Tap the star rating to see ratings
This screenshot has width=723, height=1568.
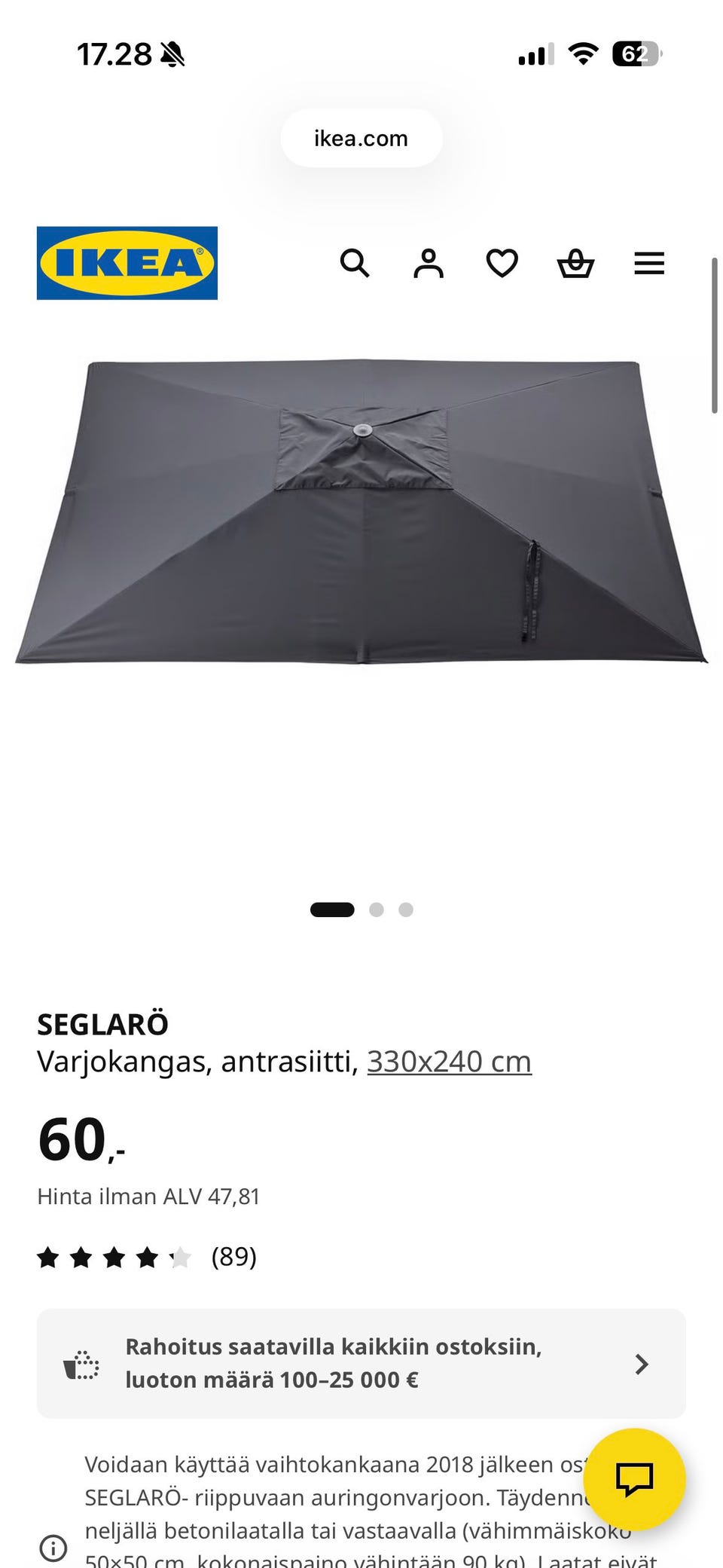[x=111, y=1257]
